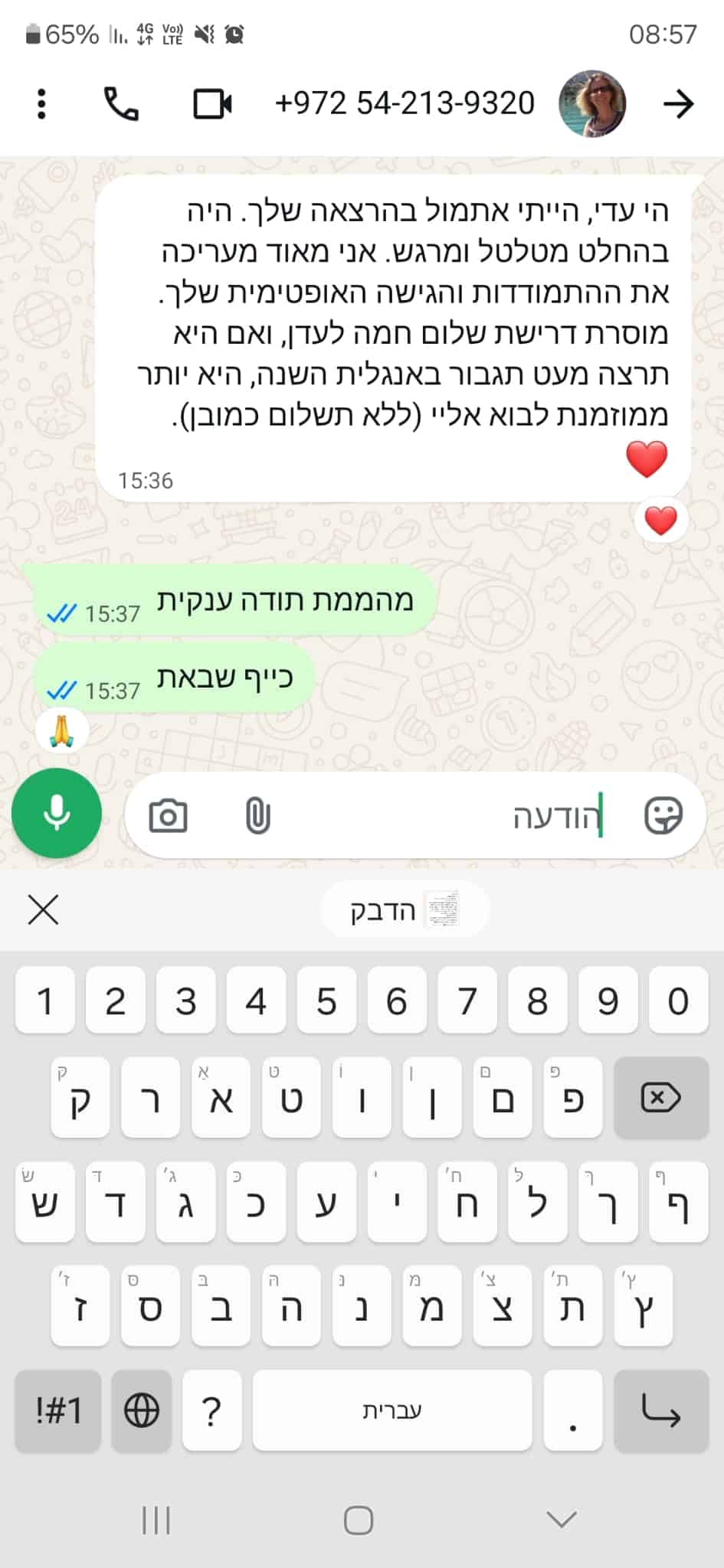Viewport: 724px width, 1568px height.
Task: Open the three-dot overflow menu
Action: [41, 103]
